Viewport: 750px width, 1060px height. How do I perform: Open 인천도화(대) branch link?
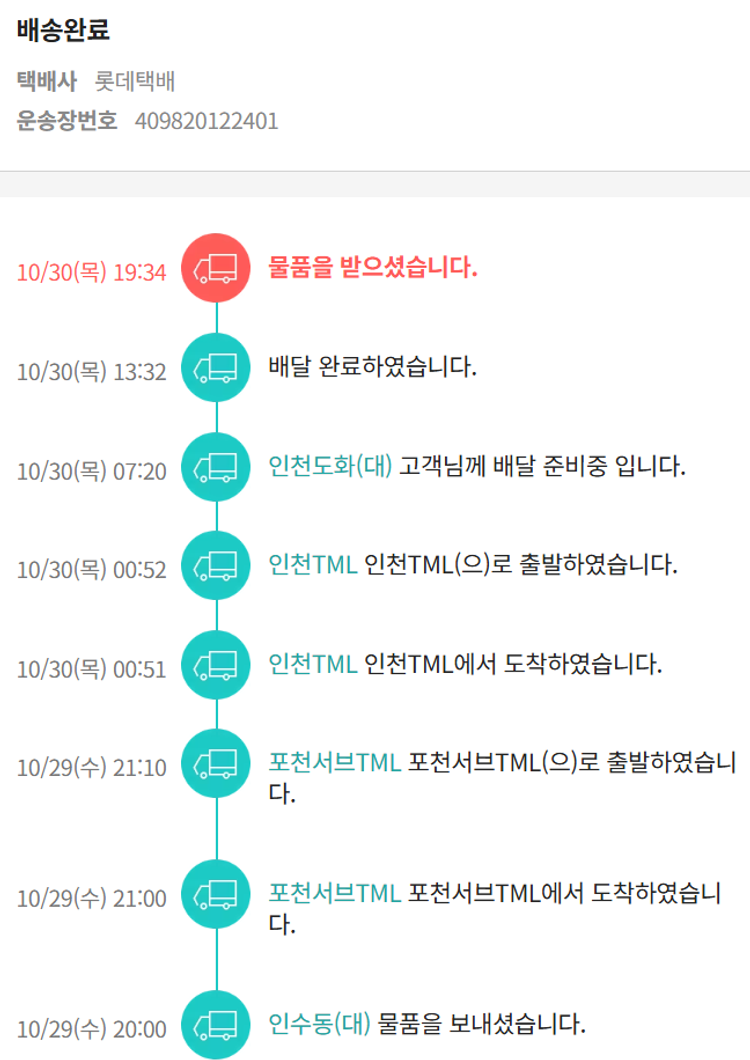pyautogui.click(x=330, y=466)
